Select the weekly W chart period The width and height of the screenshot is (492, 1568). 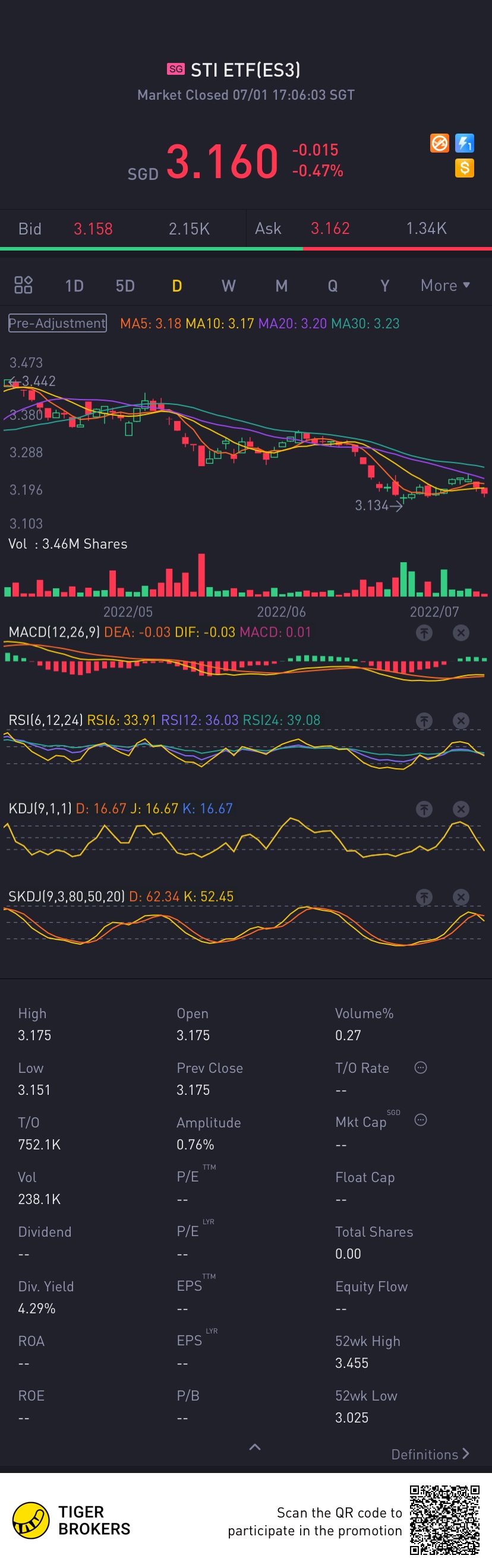(228, 286)
